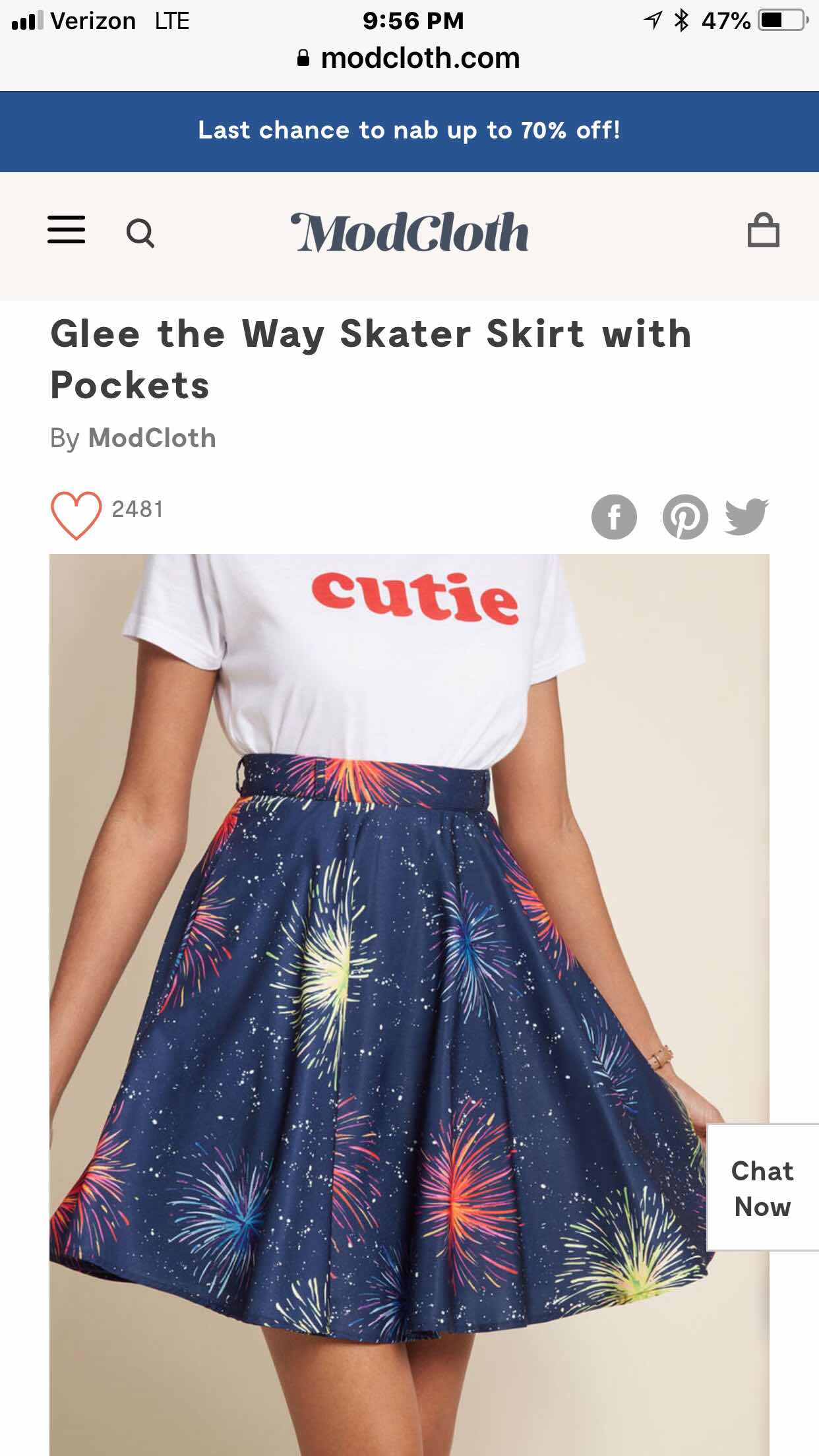Open the hamburger navigation menu
Screen dimensions: 819x1456
(66, 230)
